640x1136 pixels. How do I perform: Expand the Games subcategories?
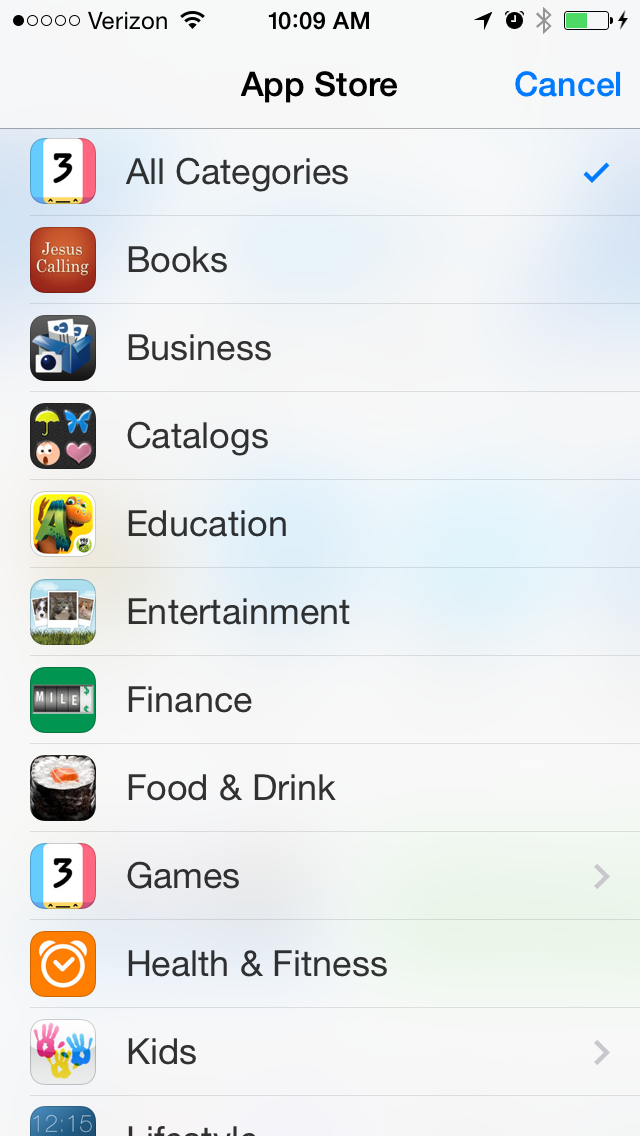[x=600, y=876]
